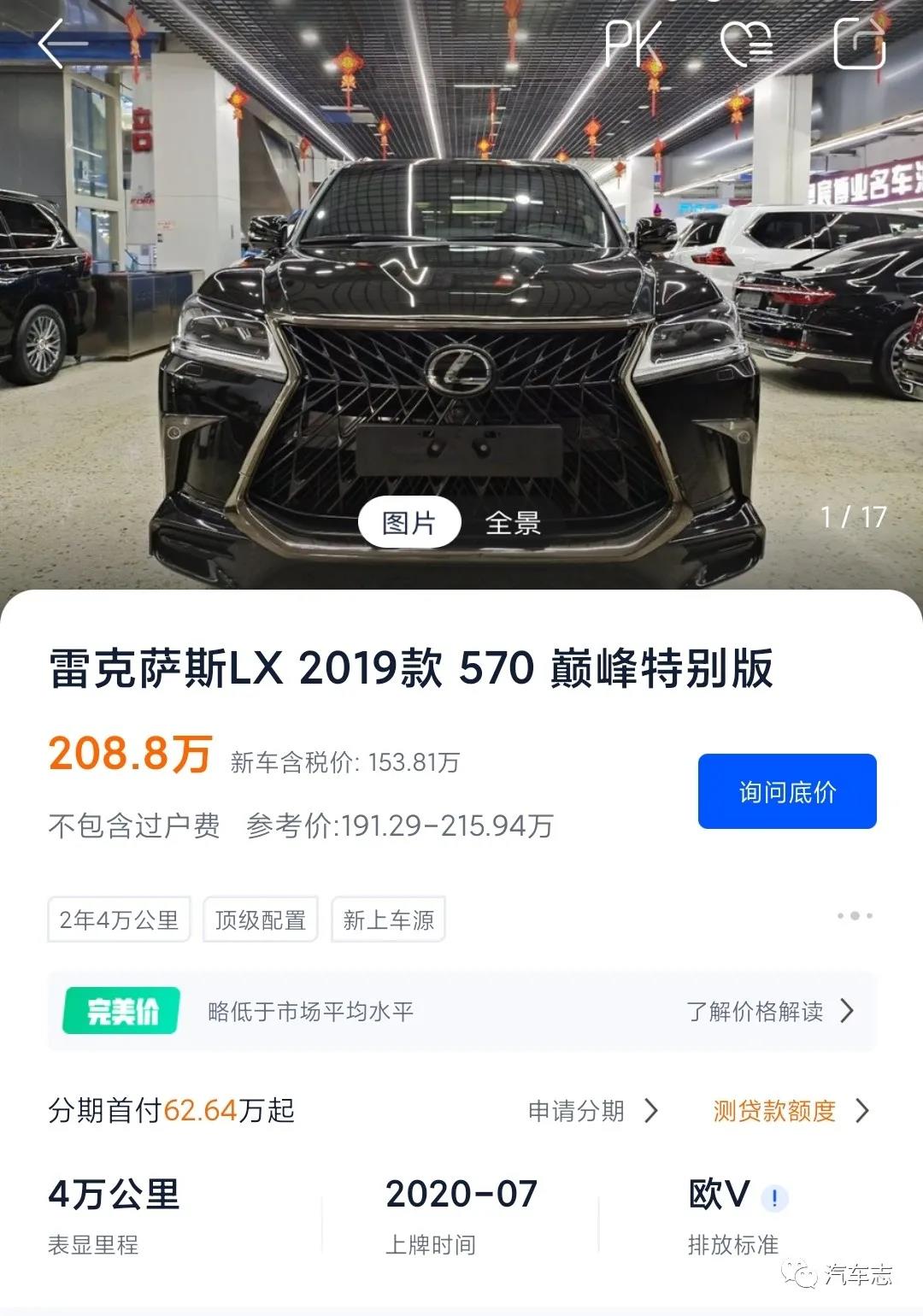The width and height of the screenshot is (923, 1316).
Task: Tap the 1/17 image counter
Action: [x=851, y=514]
